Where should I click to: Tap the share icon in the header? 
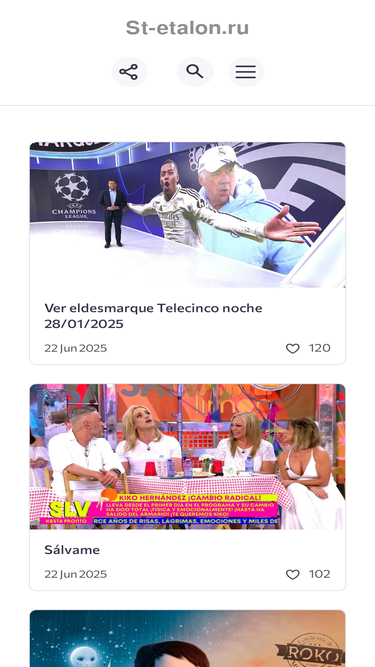129,72
